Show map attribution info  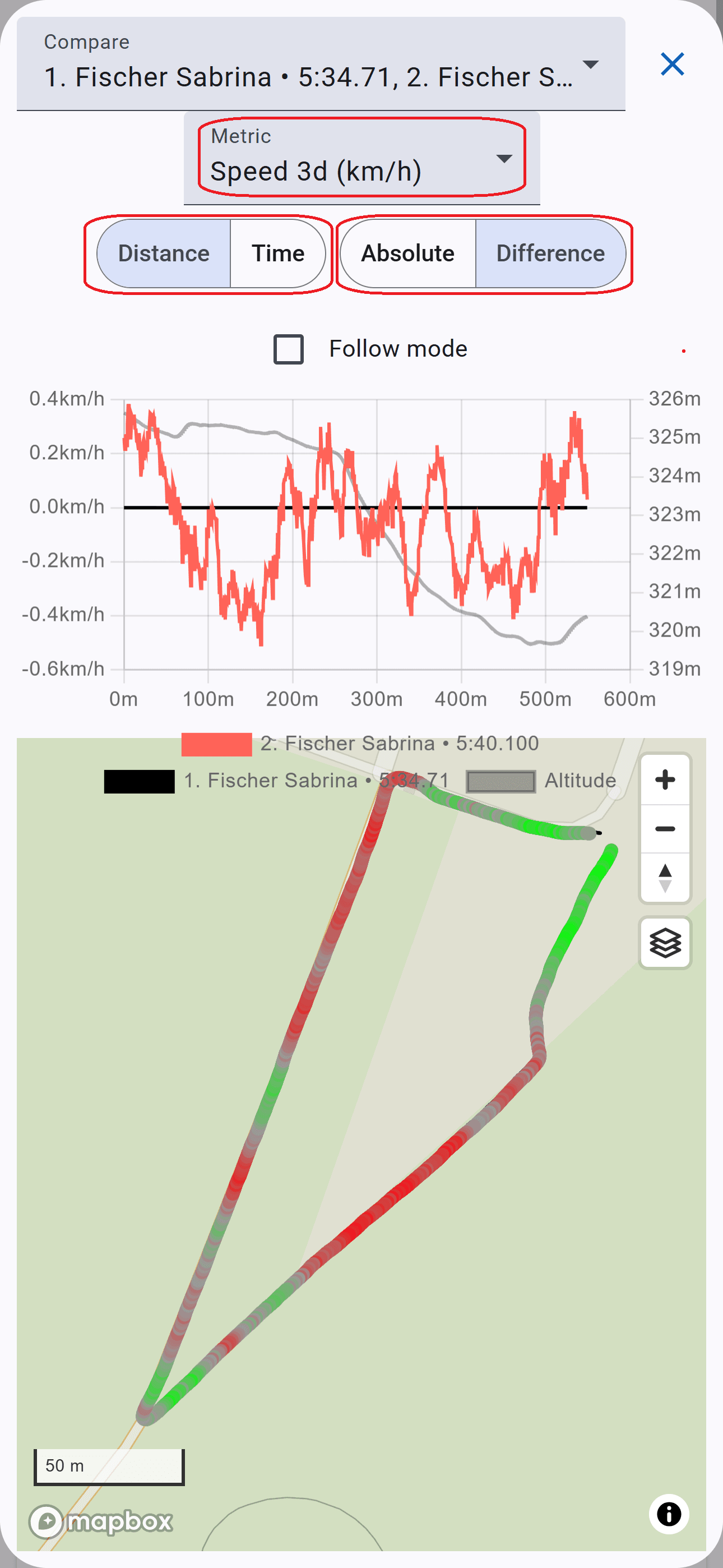tap(669, 1514)
